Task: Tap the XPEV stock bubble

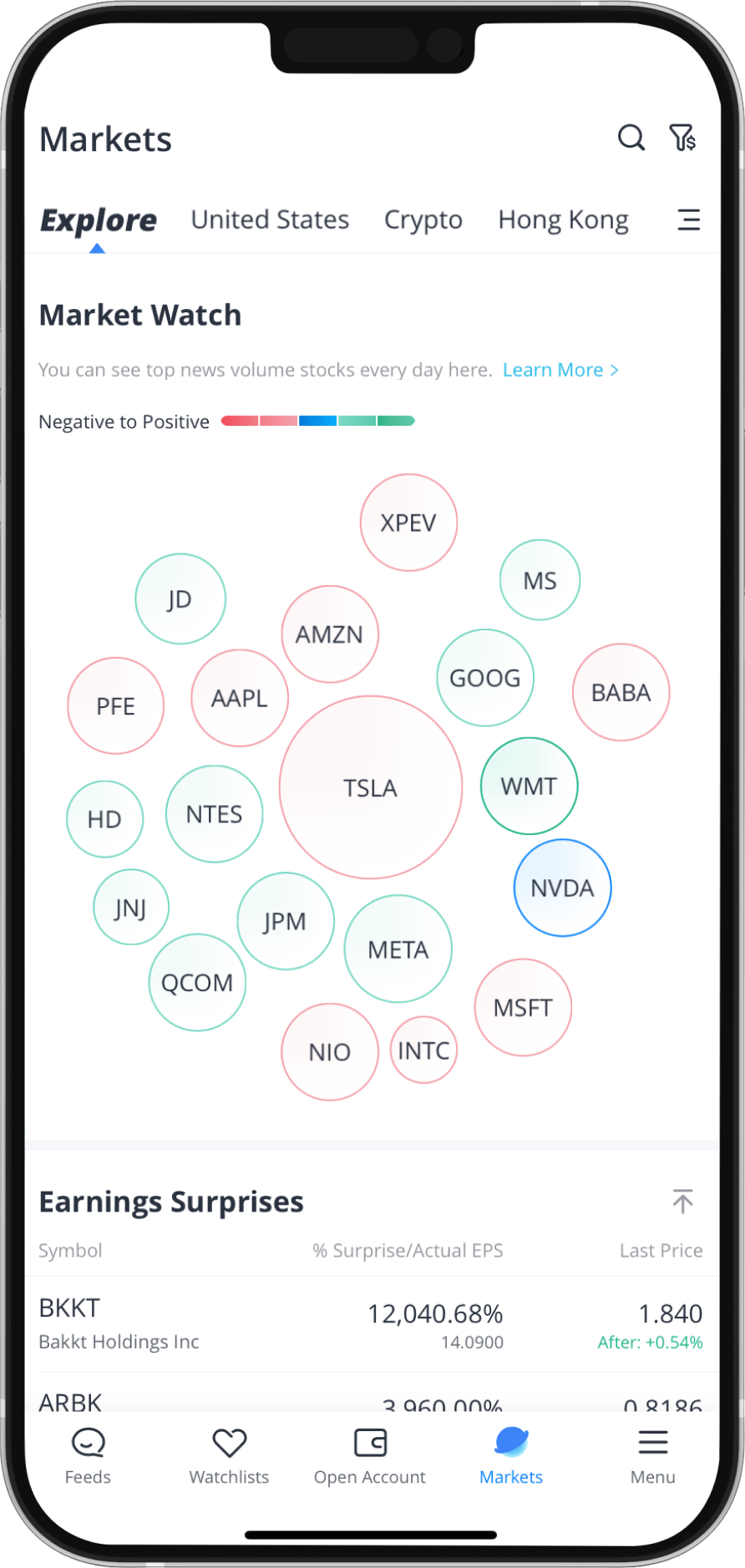Action: pyautogui.click(x=408, y=523)
